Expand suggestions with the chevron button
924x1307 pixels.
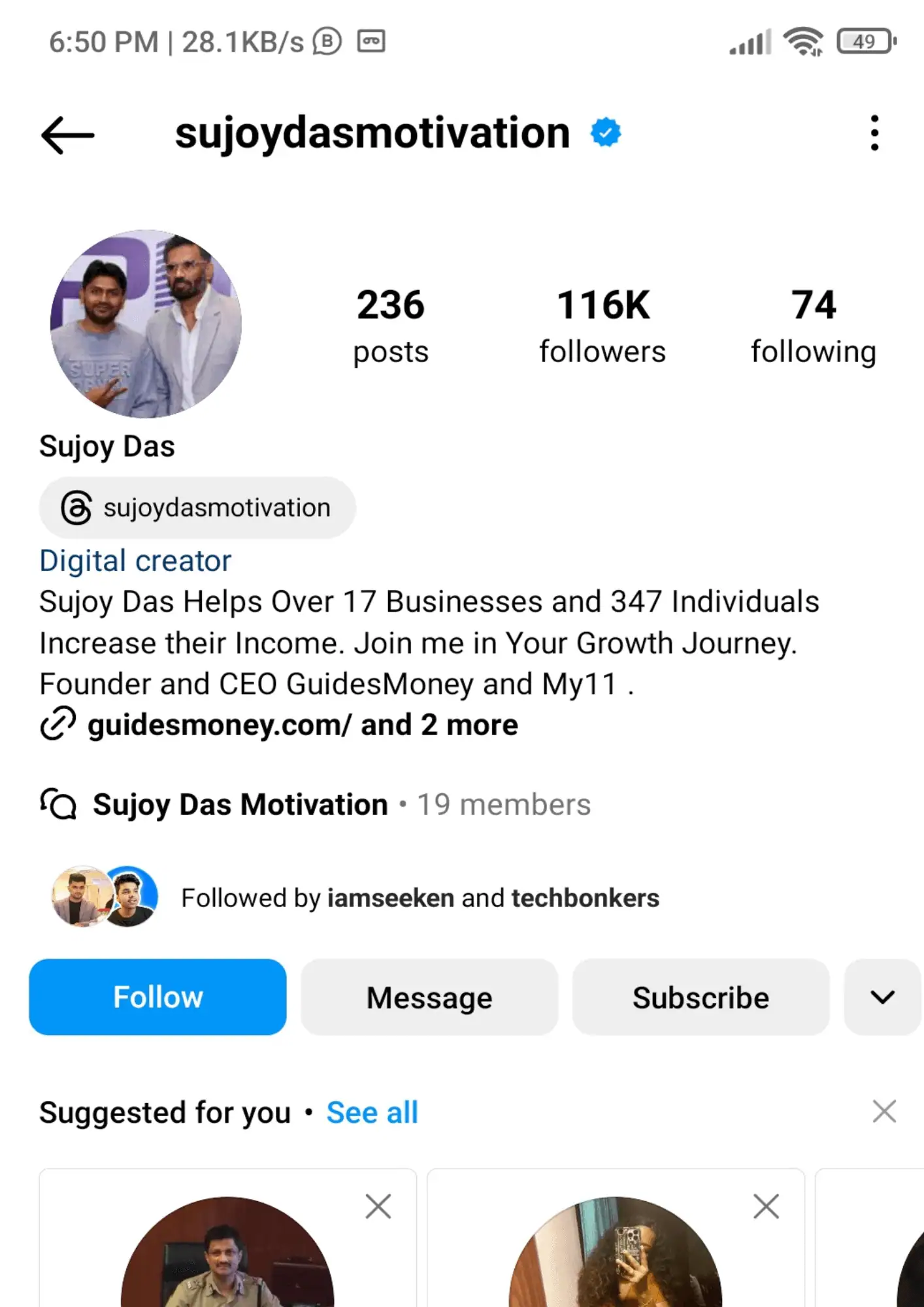(882, 997)
